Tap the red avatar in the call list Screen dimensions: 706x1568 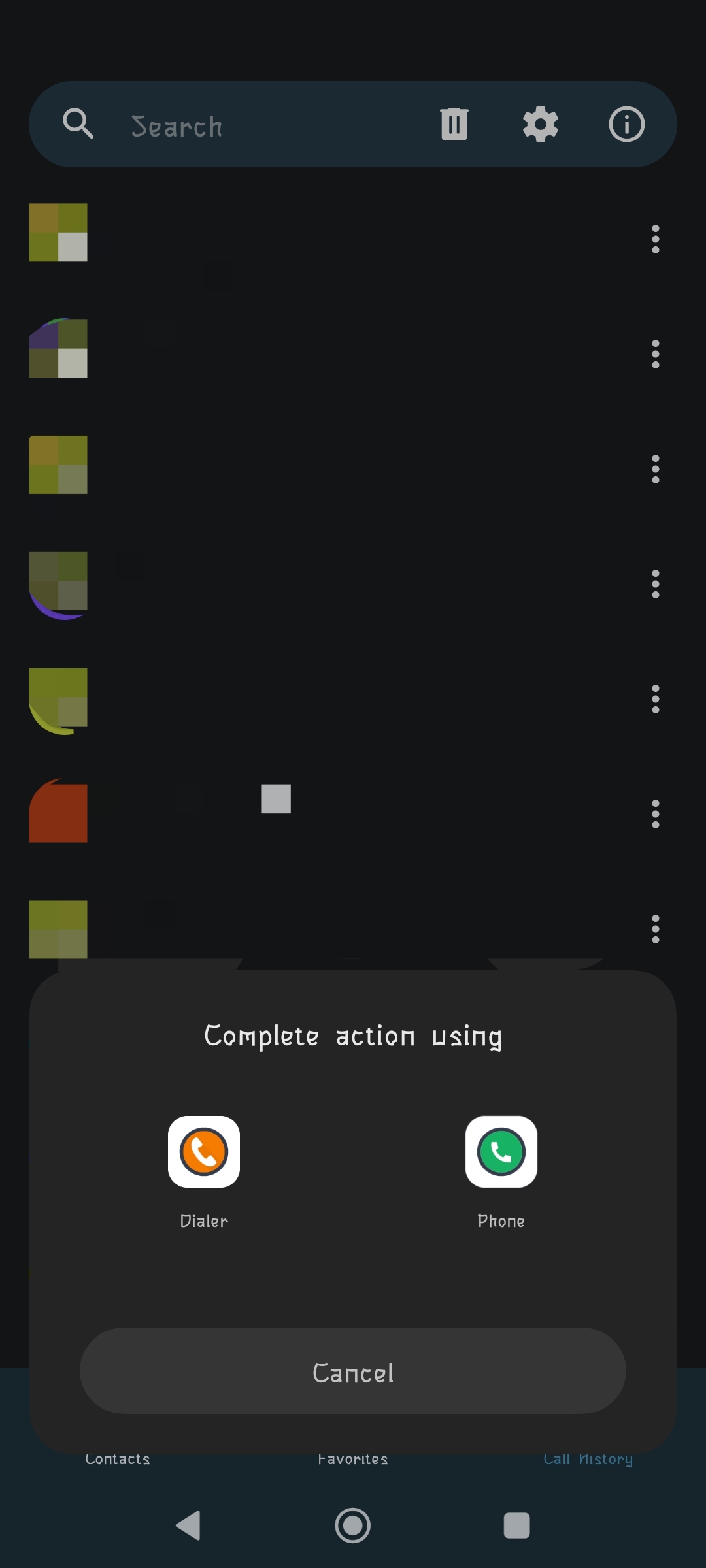click(58, 810)
